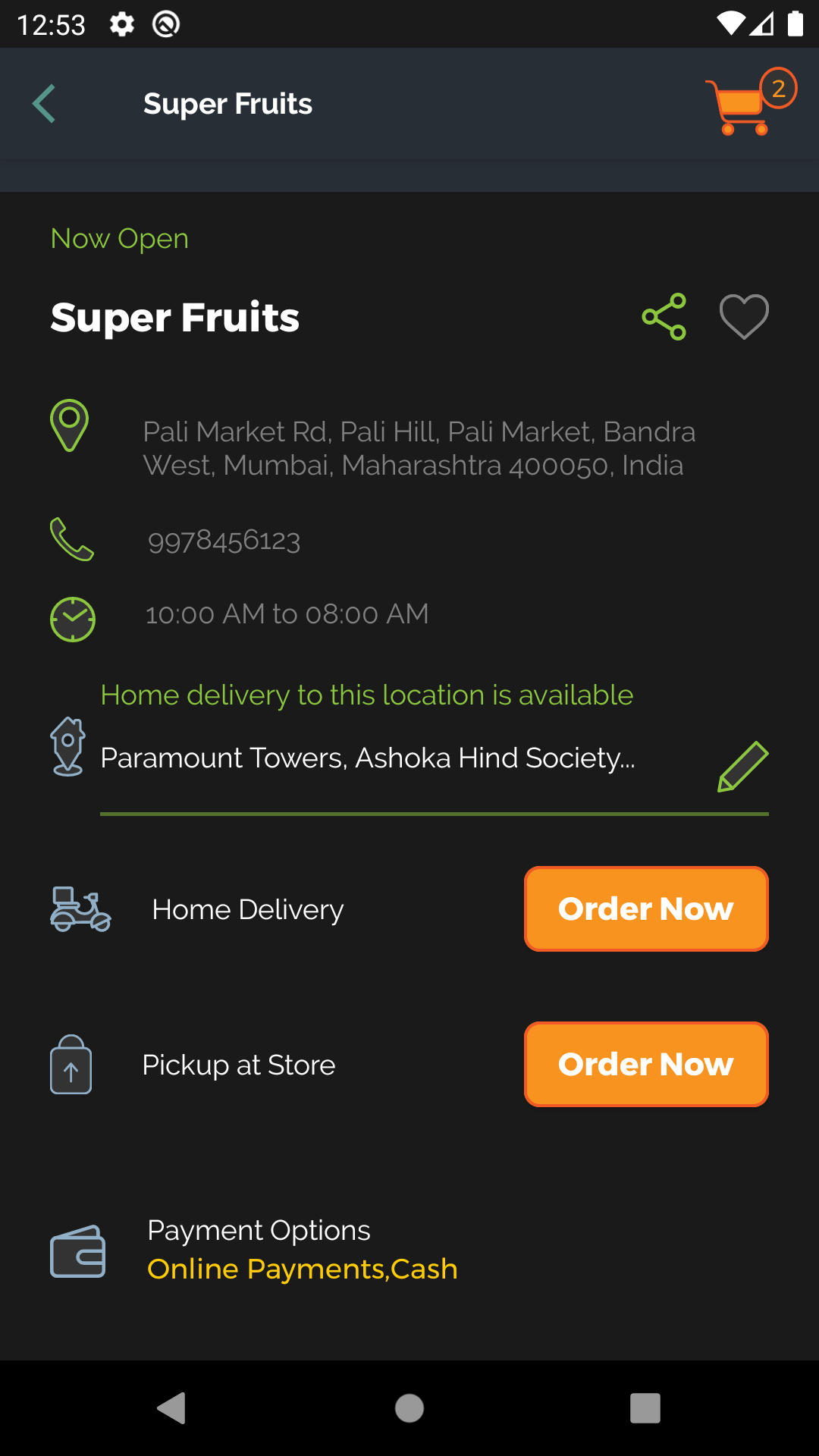This screenshot has height=1456, width=819.
Task: Edit the delivery address
Action: (x=742, y=767)
